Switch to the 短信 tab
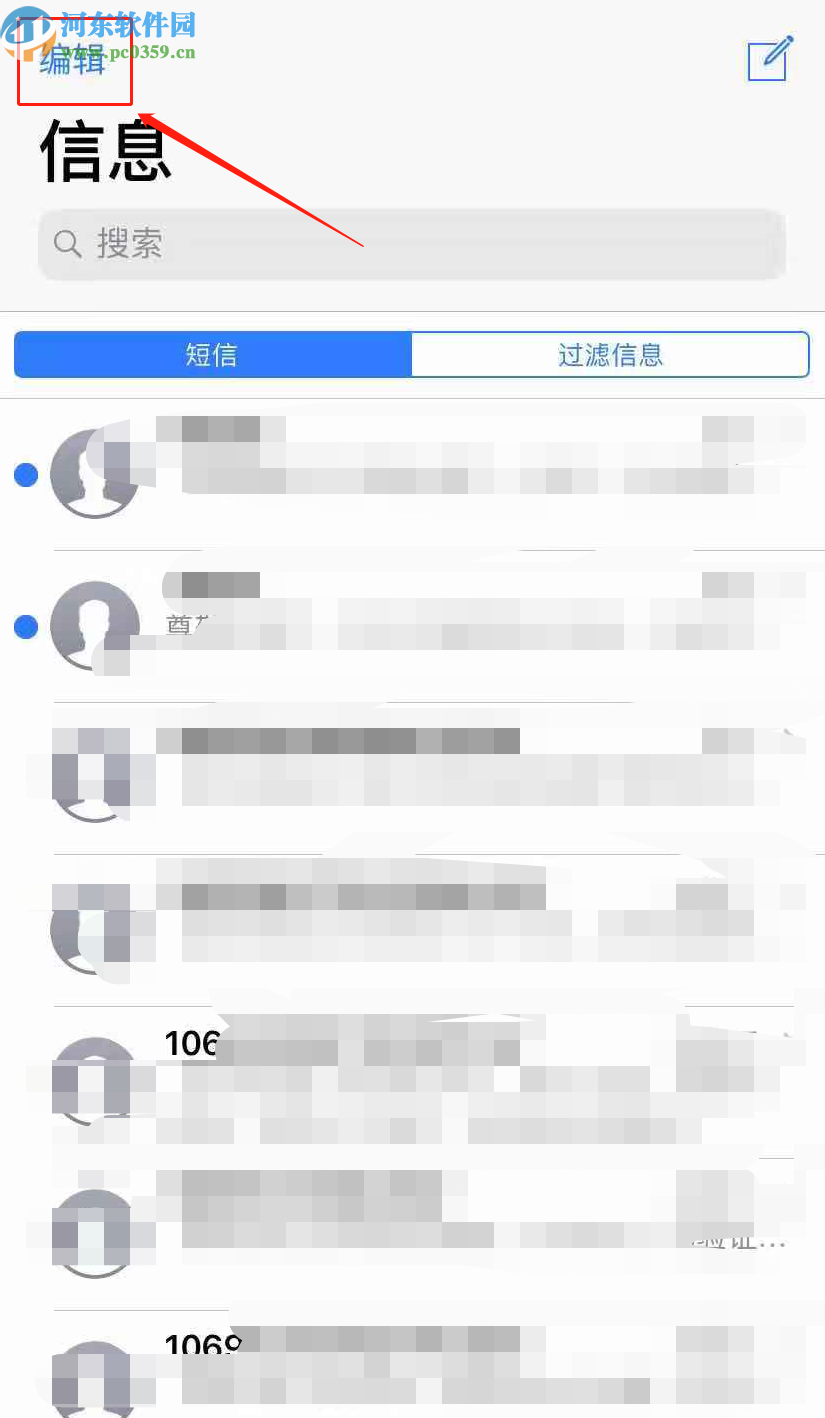The image size is (825, 1418). coord(212,355)
